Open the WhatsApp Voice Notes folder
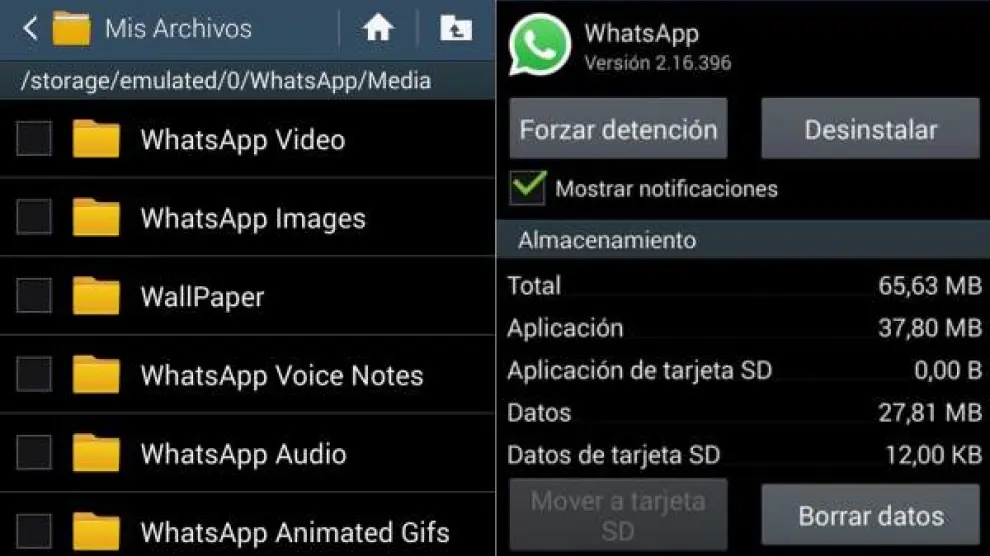 (281, 376)
